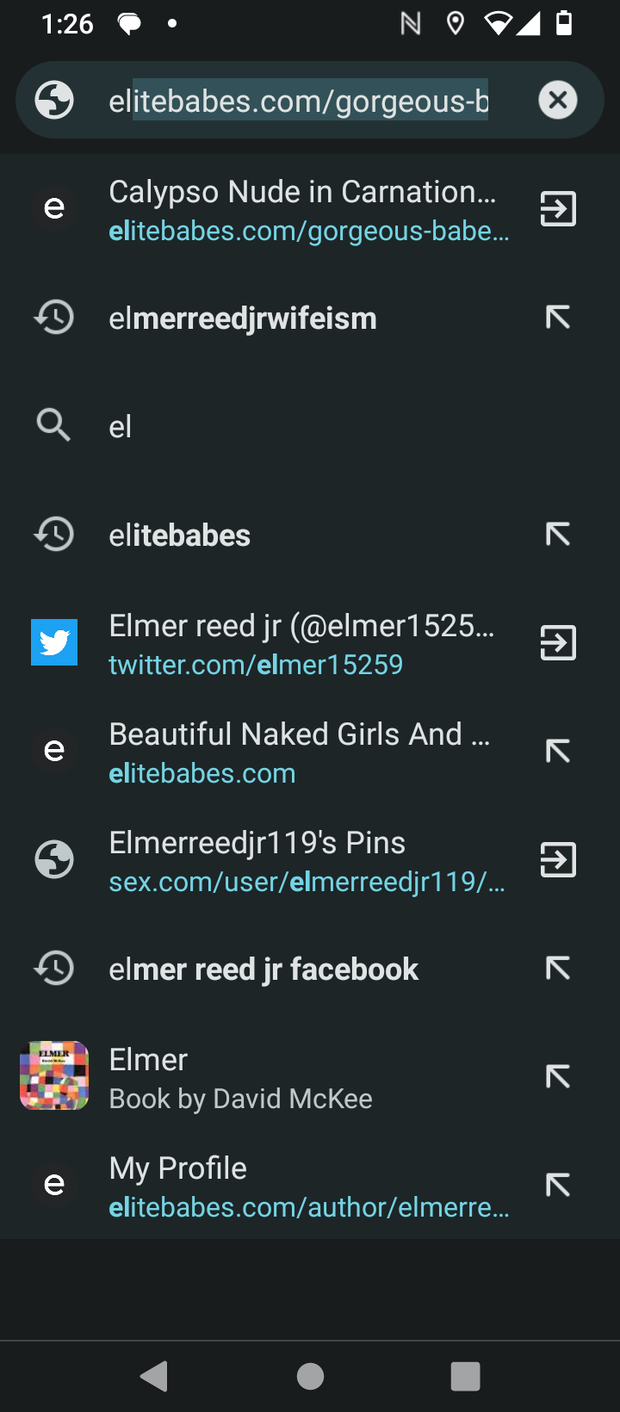The image size is (620, 1412).
Task: Open the Elmer reed jr Twitter suggestion
Action: click(x=300, y=643)
